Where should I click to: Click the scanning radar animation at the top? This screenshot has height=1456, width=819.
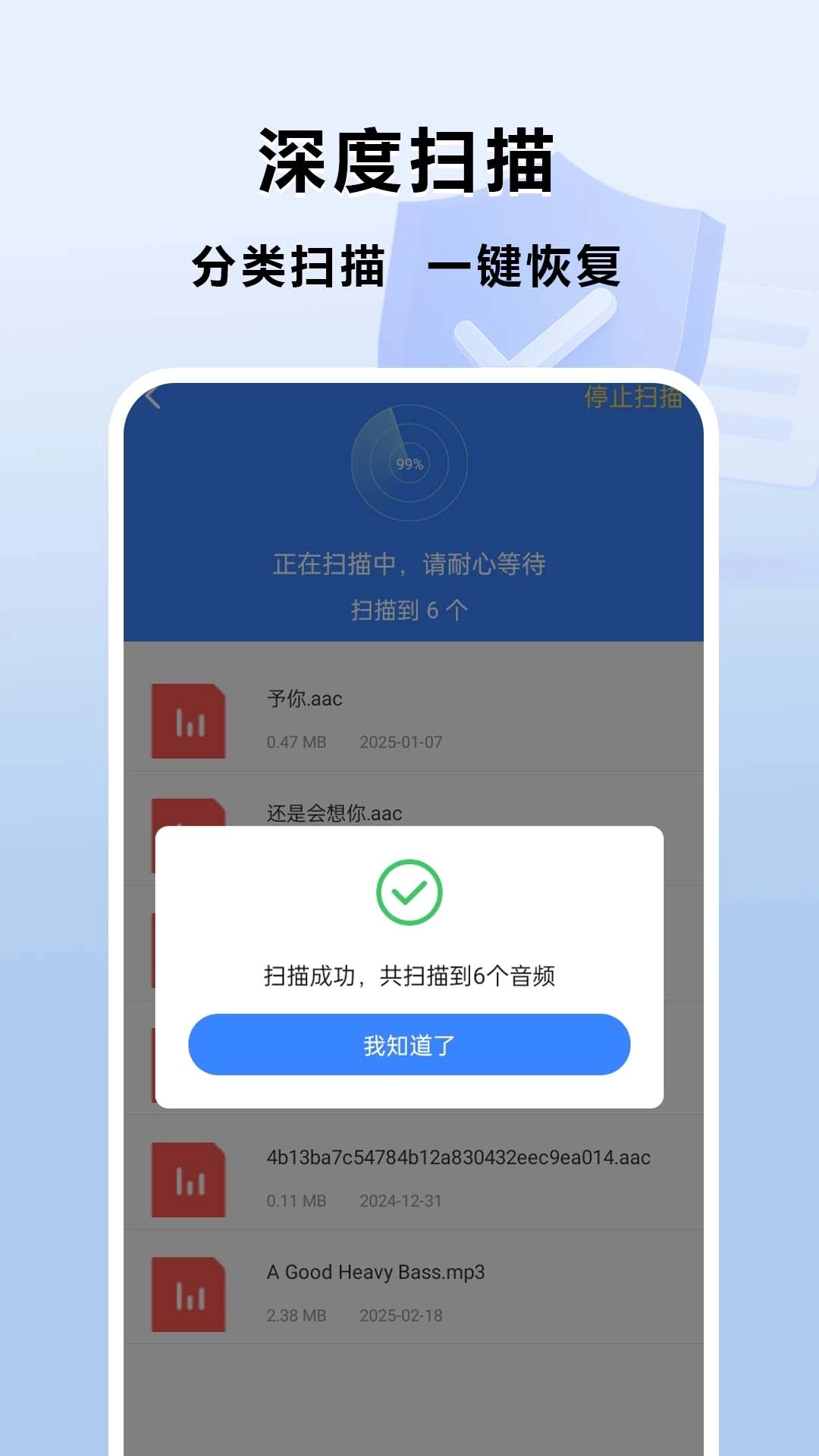409,463
